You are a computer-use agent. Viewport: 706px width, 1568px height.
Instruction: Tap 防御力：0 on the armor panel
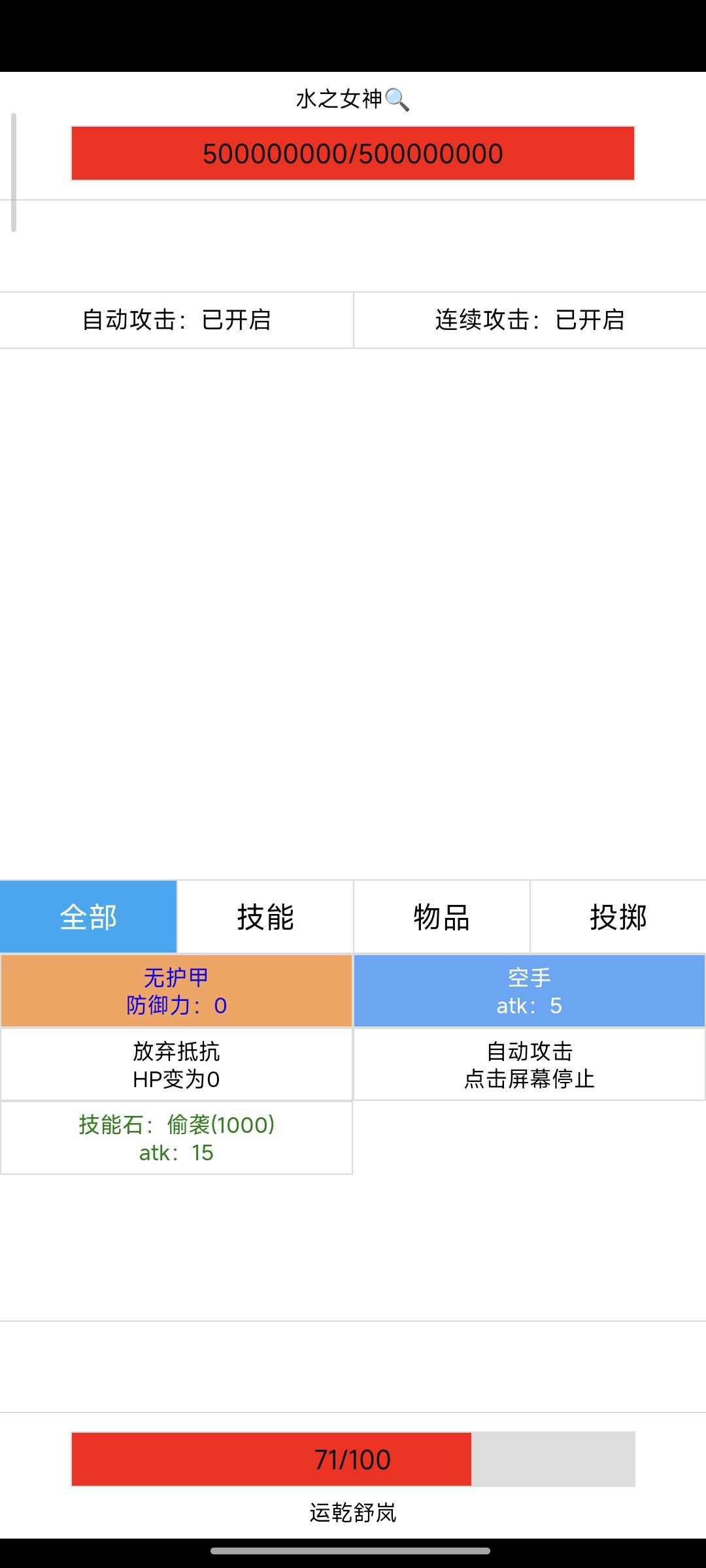tap(176, 1005)
